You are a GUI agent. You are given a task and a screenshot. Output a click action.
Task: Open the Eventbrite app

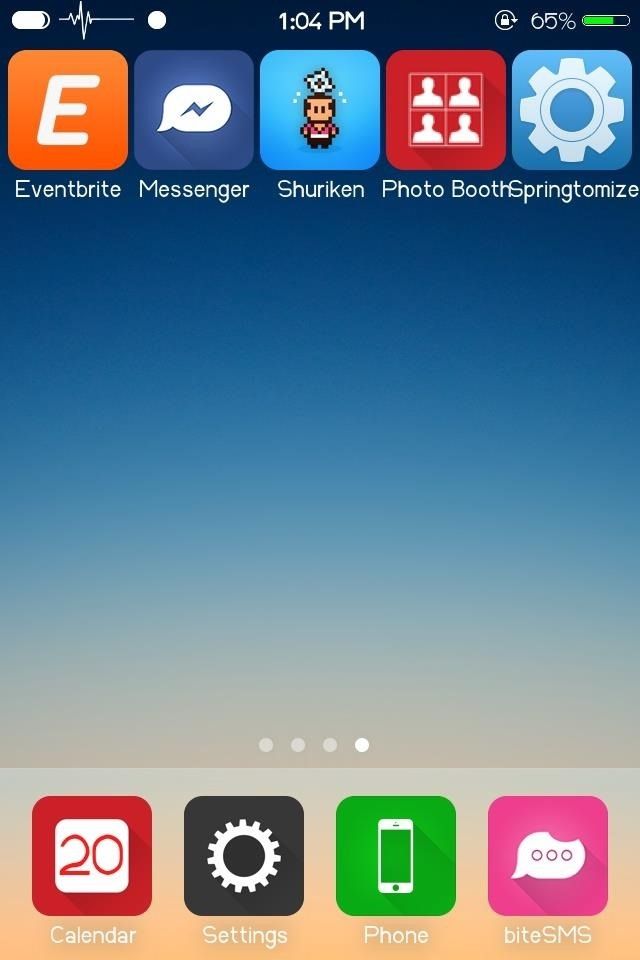point(68,110)
